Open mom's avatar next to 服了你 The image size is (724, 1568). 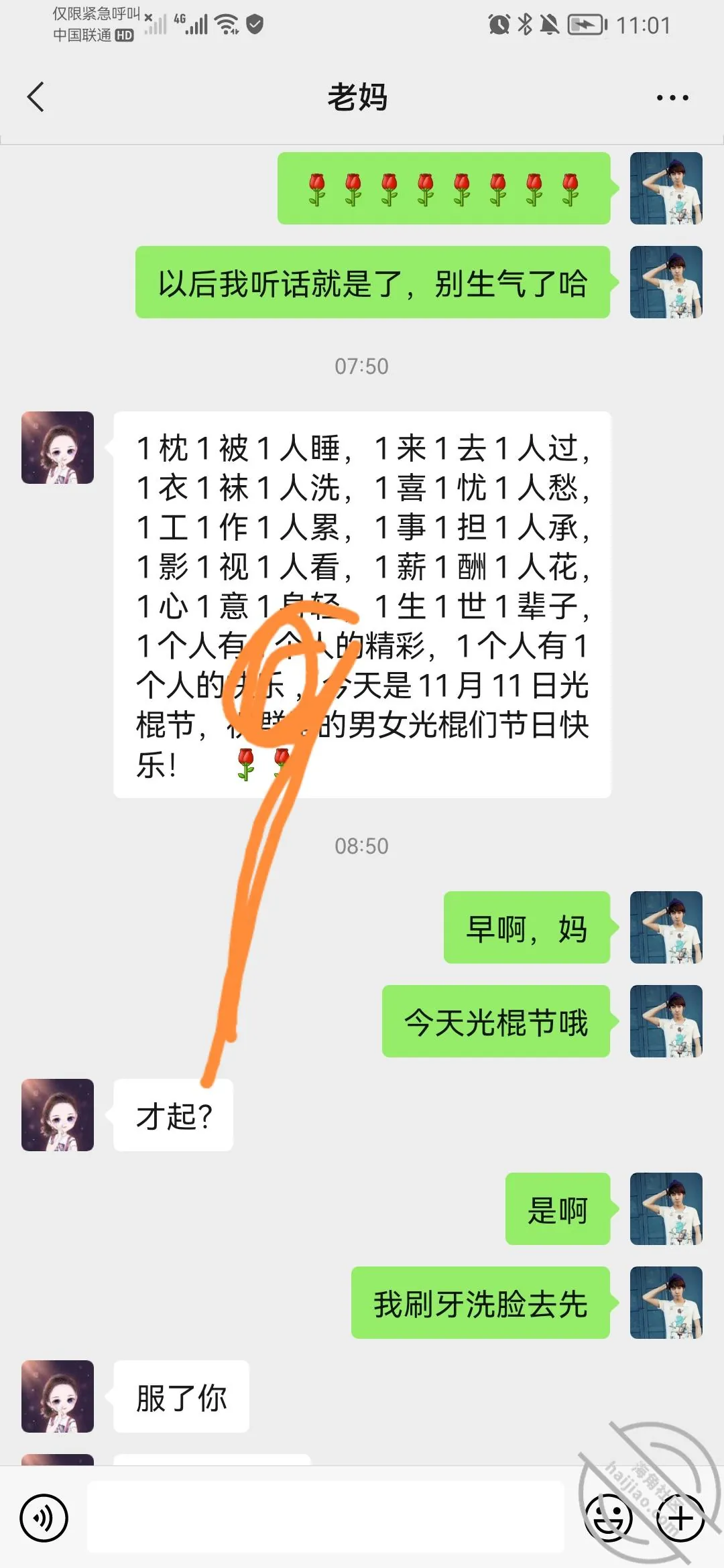click(x=58, y=1396)
